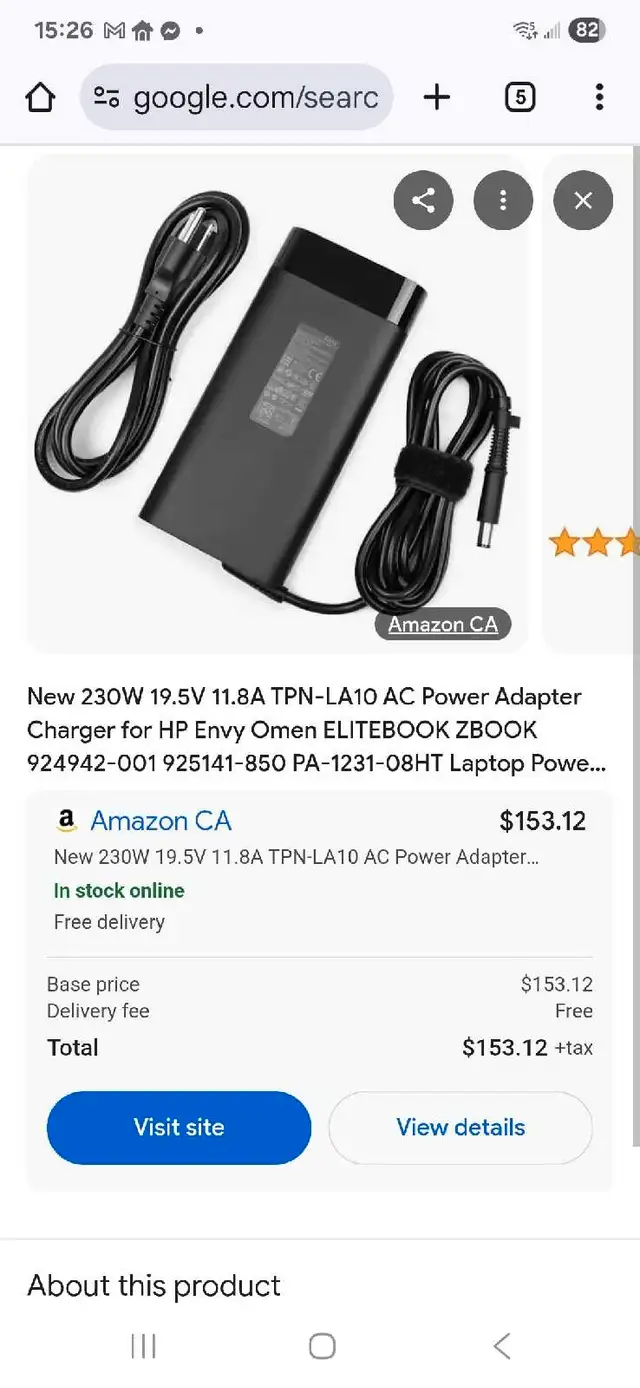Open product overflow options
The image size is (640, 1388).
503,201
